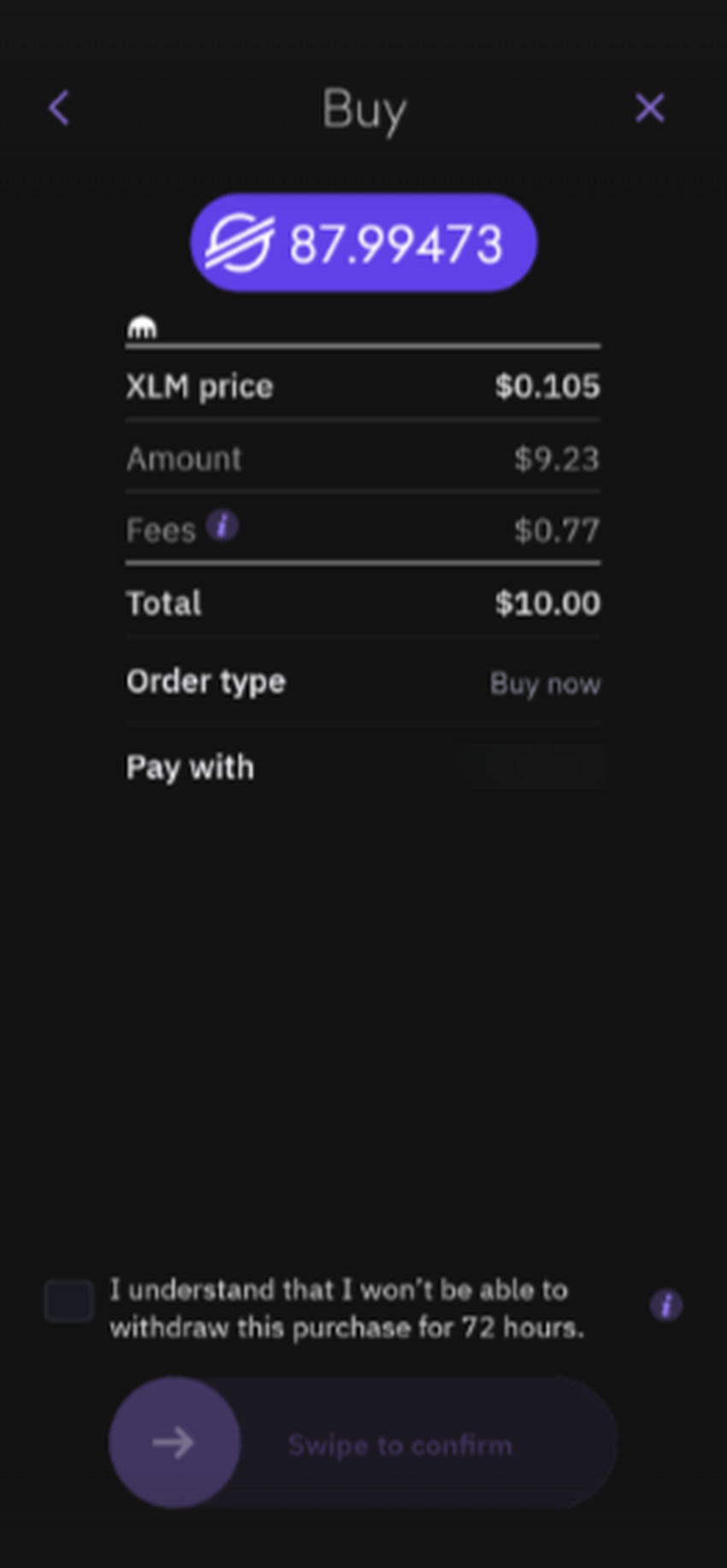The height and width of the screenshot is (1568, 727).
Task: Change the Buy now order type
Action: click(545, 683)
